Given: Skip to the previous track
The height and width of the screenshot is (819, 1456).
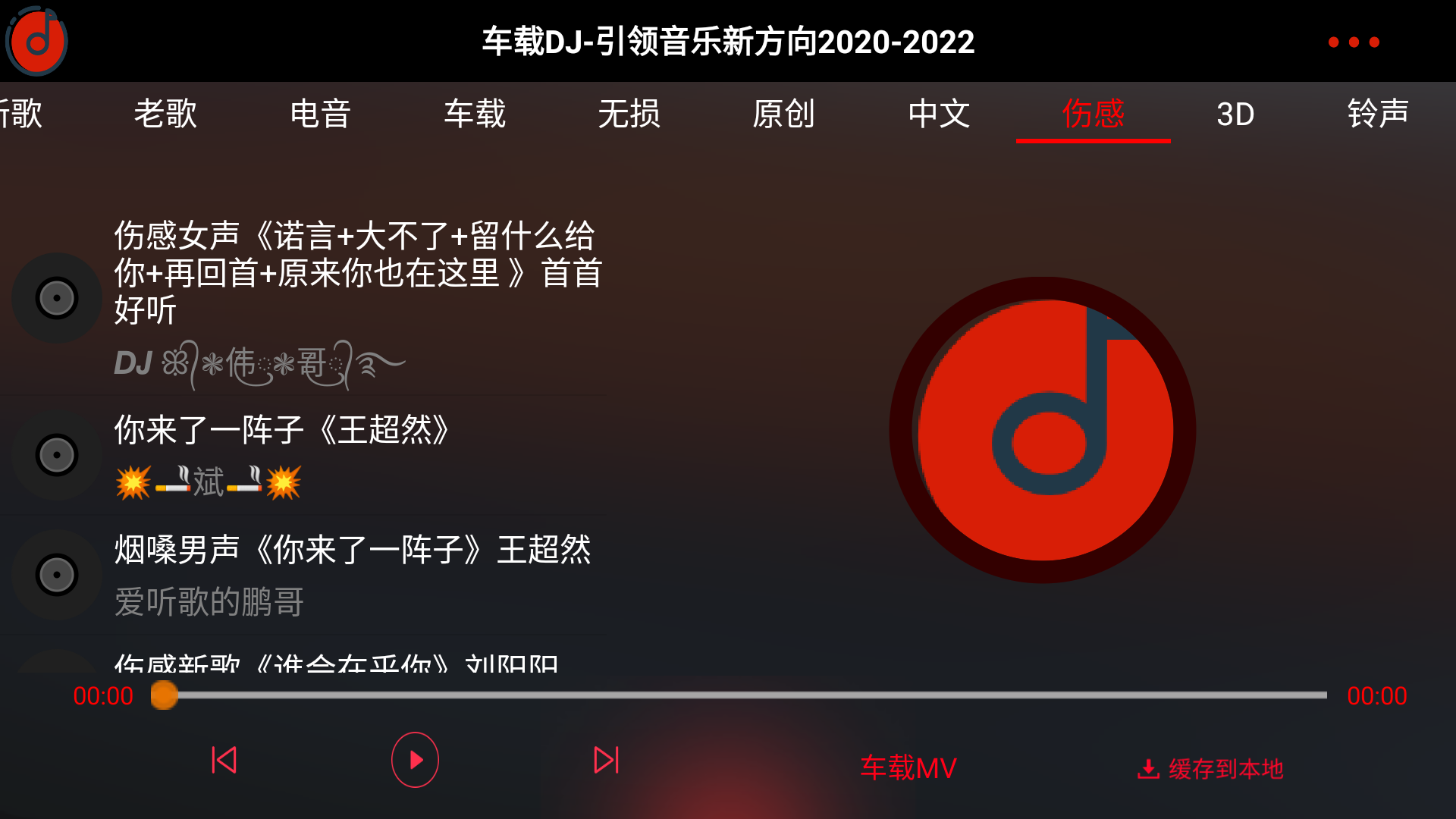Looking at the screenshot, I should pyautogui.click(x=224, y=760).
